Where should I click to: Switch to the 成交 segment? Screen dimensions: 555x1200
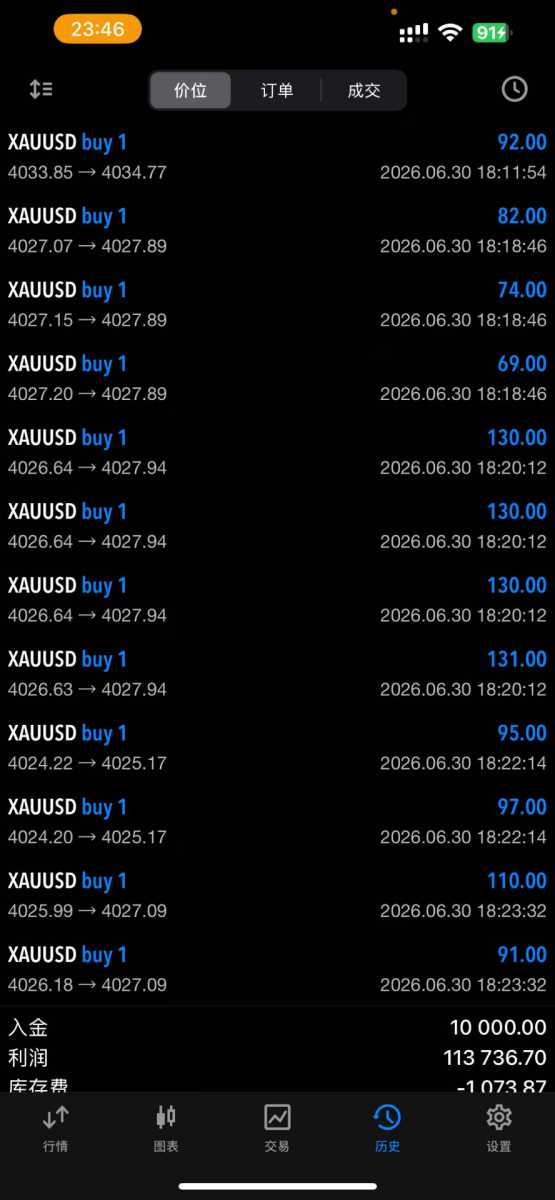tap(364, 90)
